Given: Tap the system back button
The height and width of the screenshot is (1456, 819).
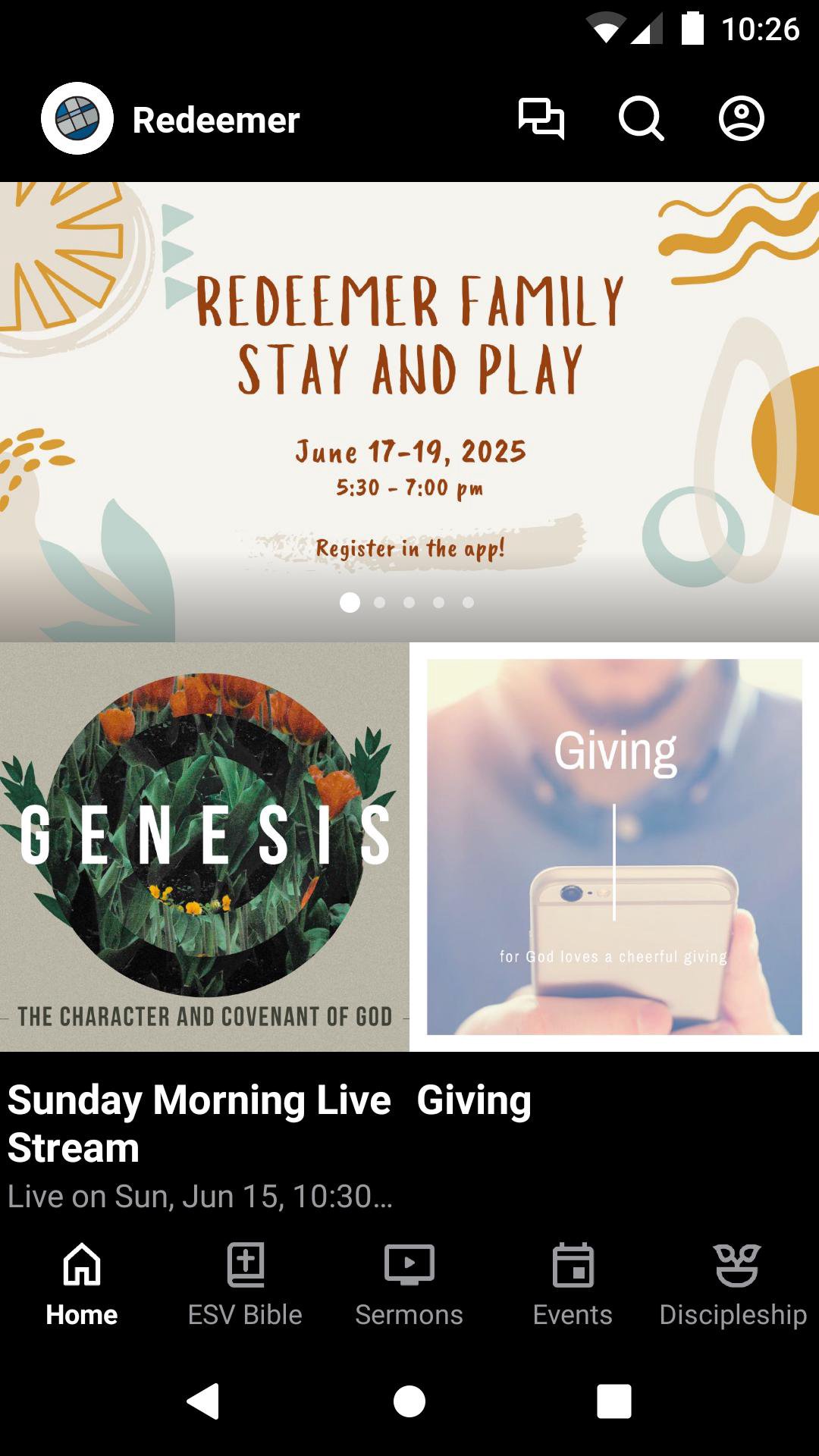Looking at the screenshot, I should [x=203, y=1401].
